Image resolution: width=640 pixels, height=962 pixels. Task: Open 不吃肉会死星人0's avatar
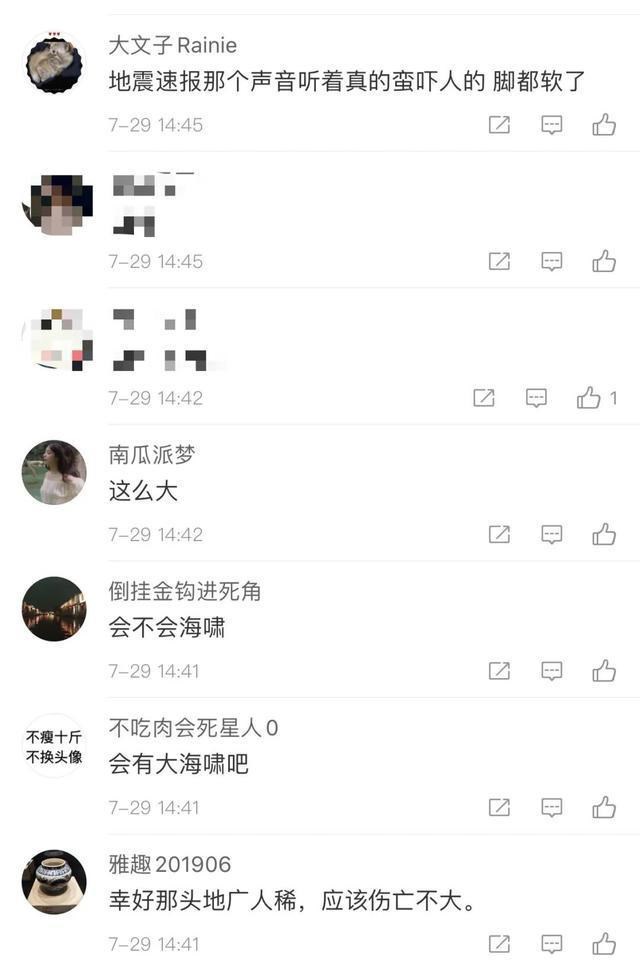54,746
